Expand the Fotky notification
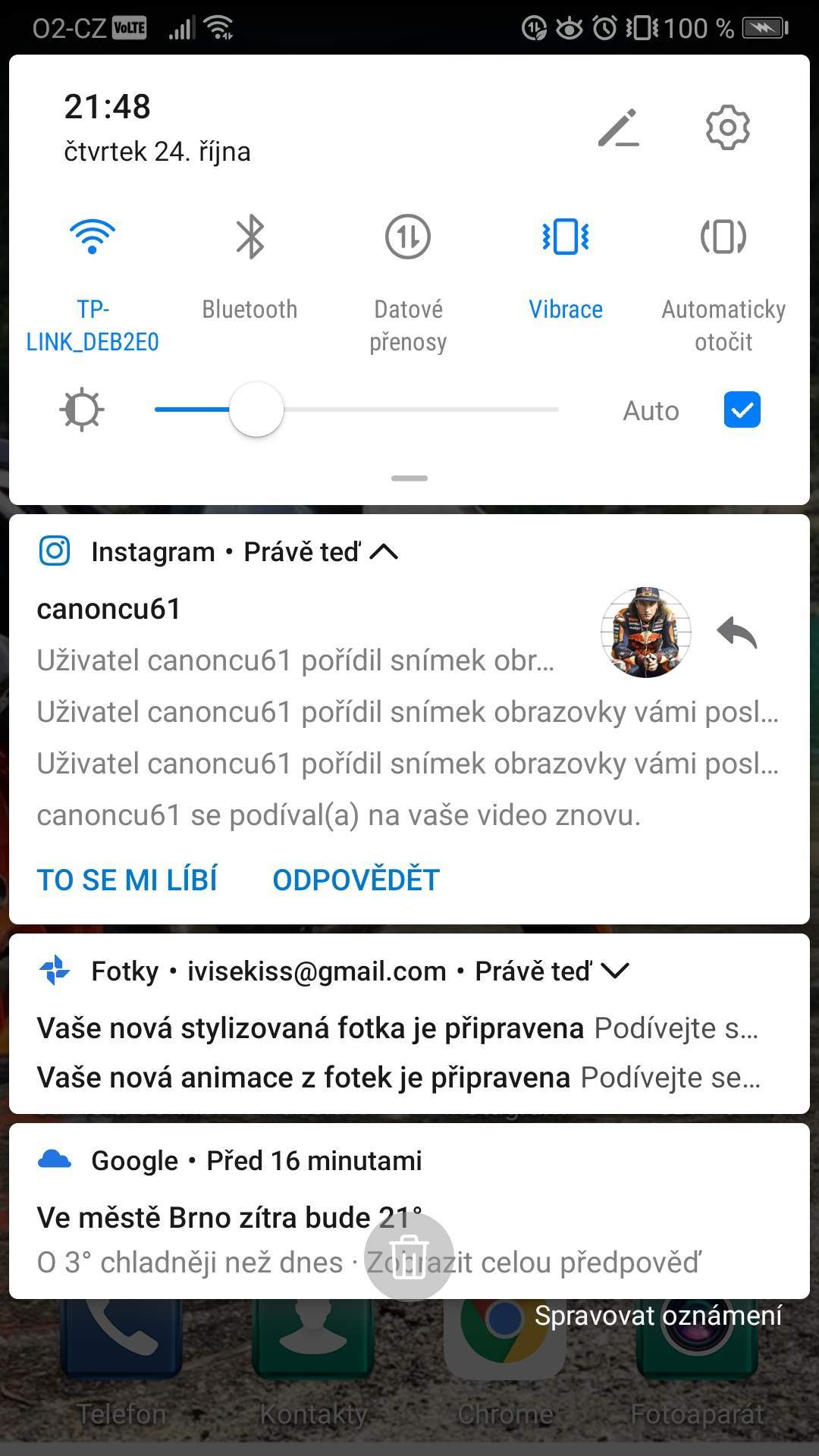 [614, 971]
